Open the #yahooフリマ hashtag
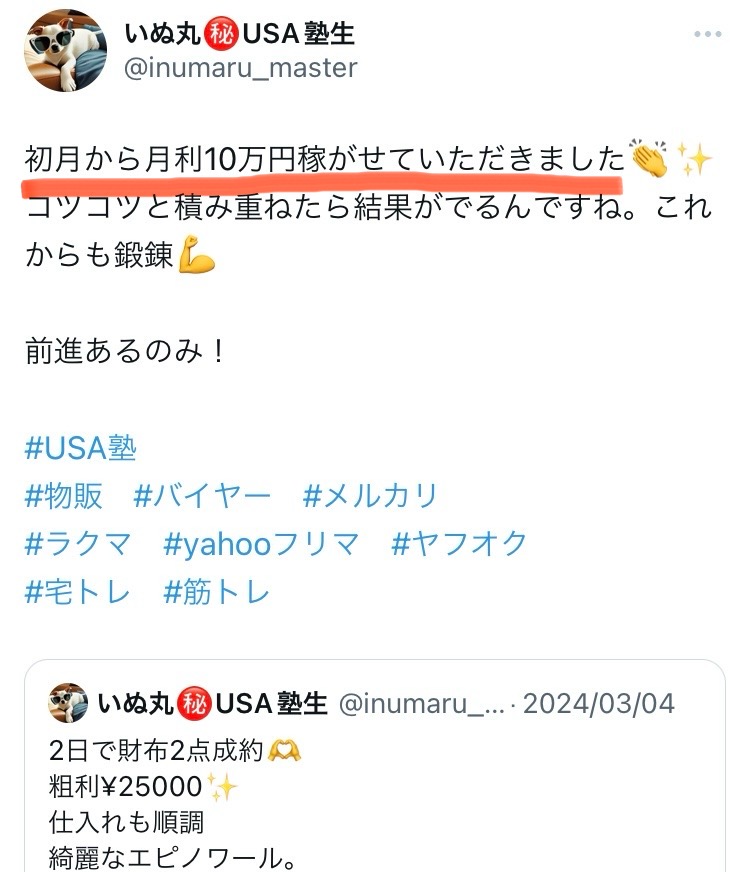Viewport: 730px width, 872px height. pos(261,544)
